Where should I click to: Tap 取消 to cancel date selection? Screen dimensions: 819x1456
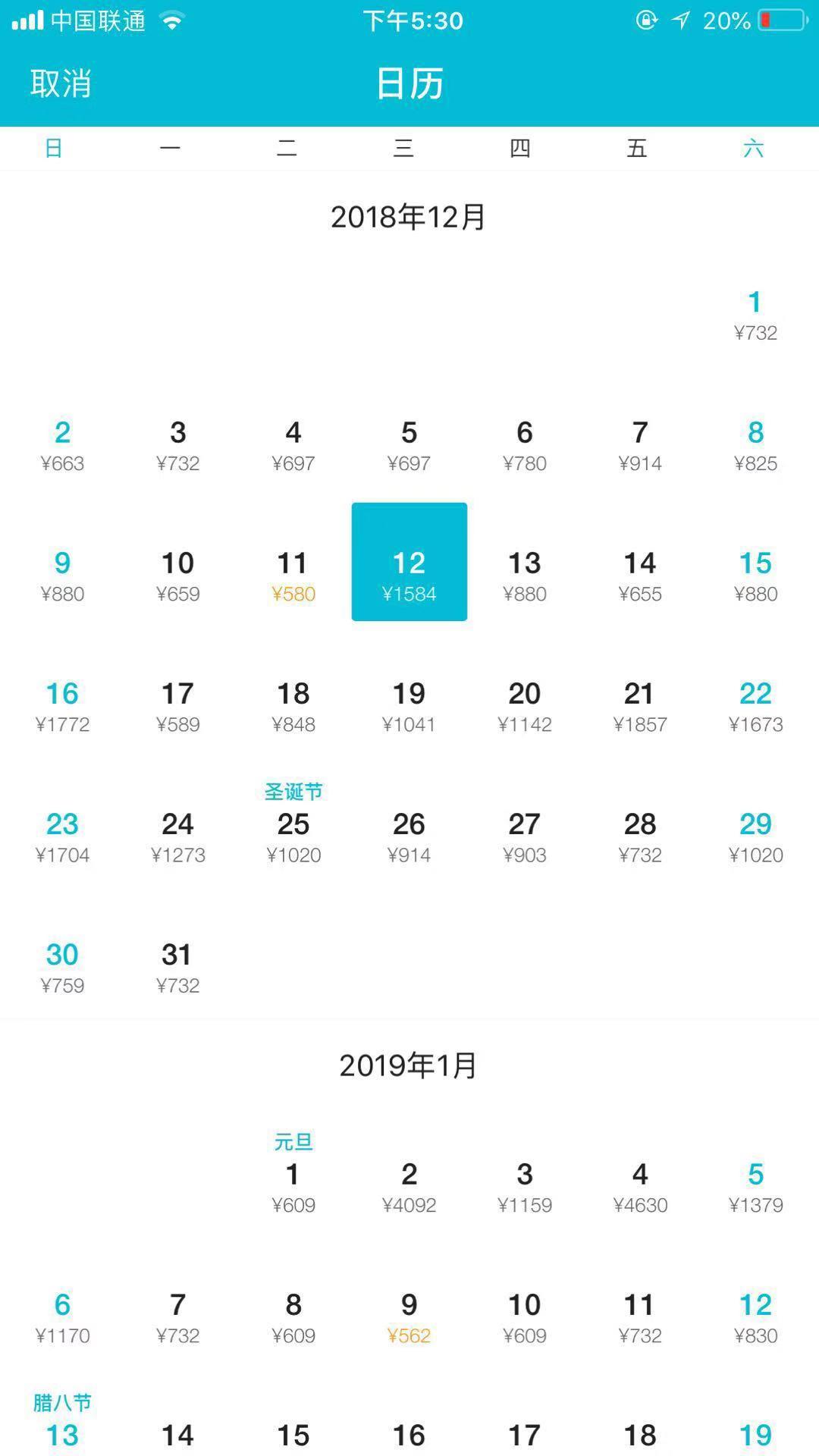click(61, 83)
